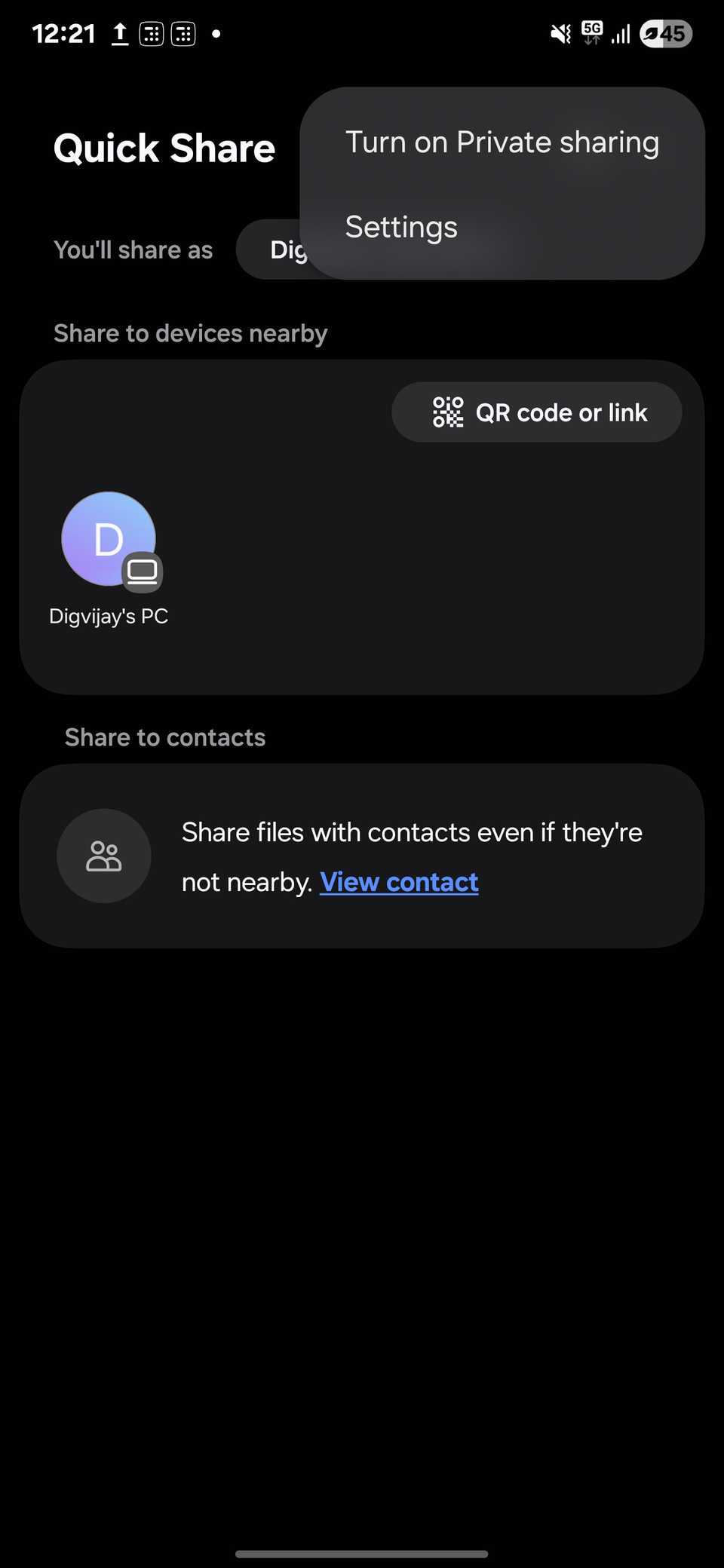This screenshot has height=1568, width=724.
Task: Tap the signal strength bars icon
Action: pyautogui.click(x=620, y=33)
